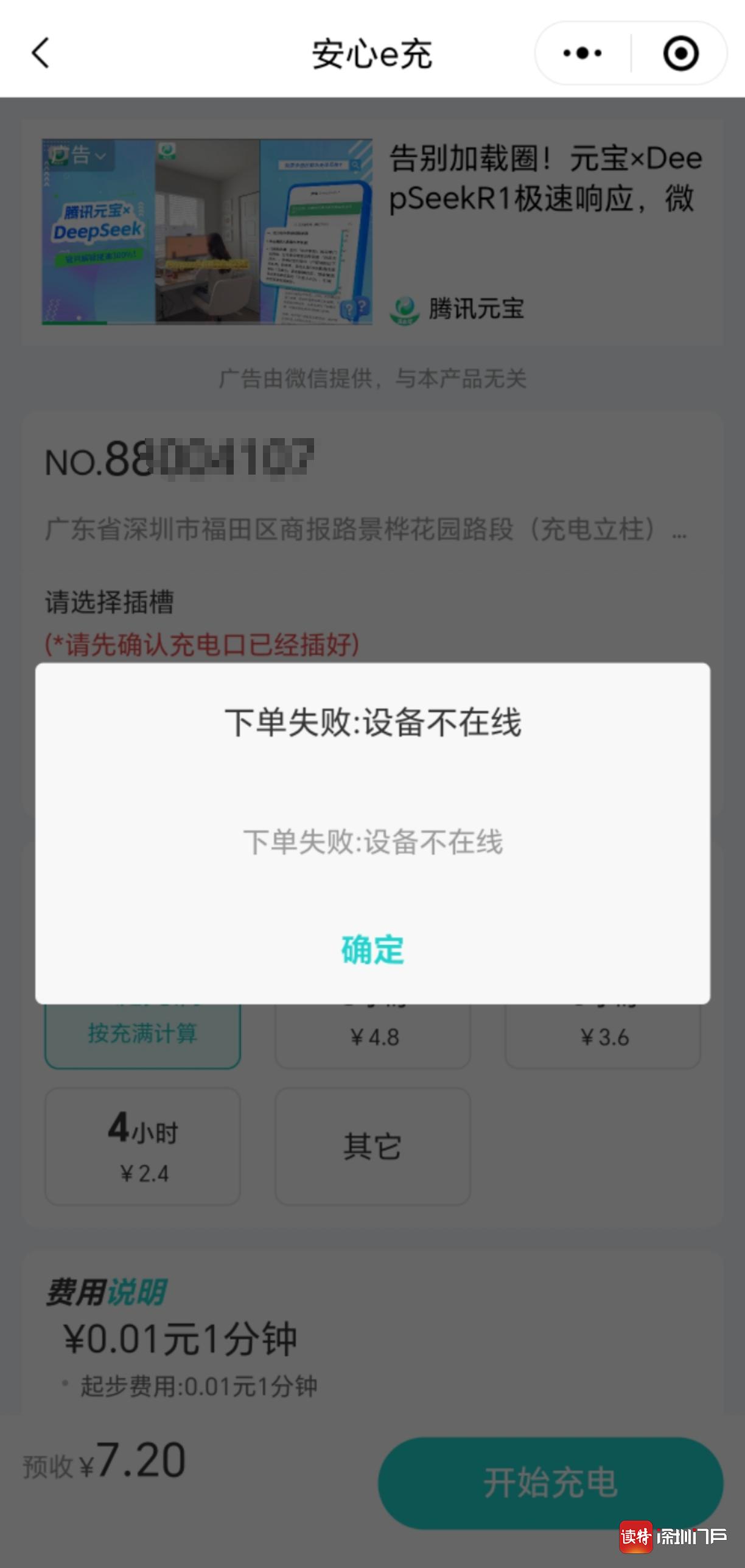The height and width of the screenshot is (1568, 745).
Task: Go back with the arrow icon
Action: (40, 53)
